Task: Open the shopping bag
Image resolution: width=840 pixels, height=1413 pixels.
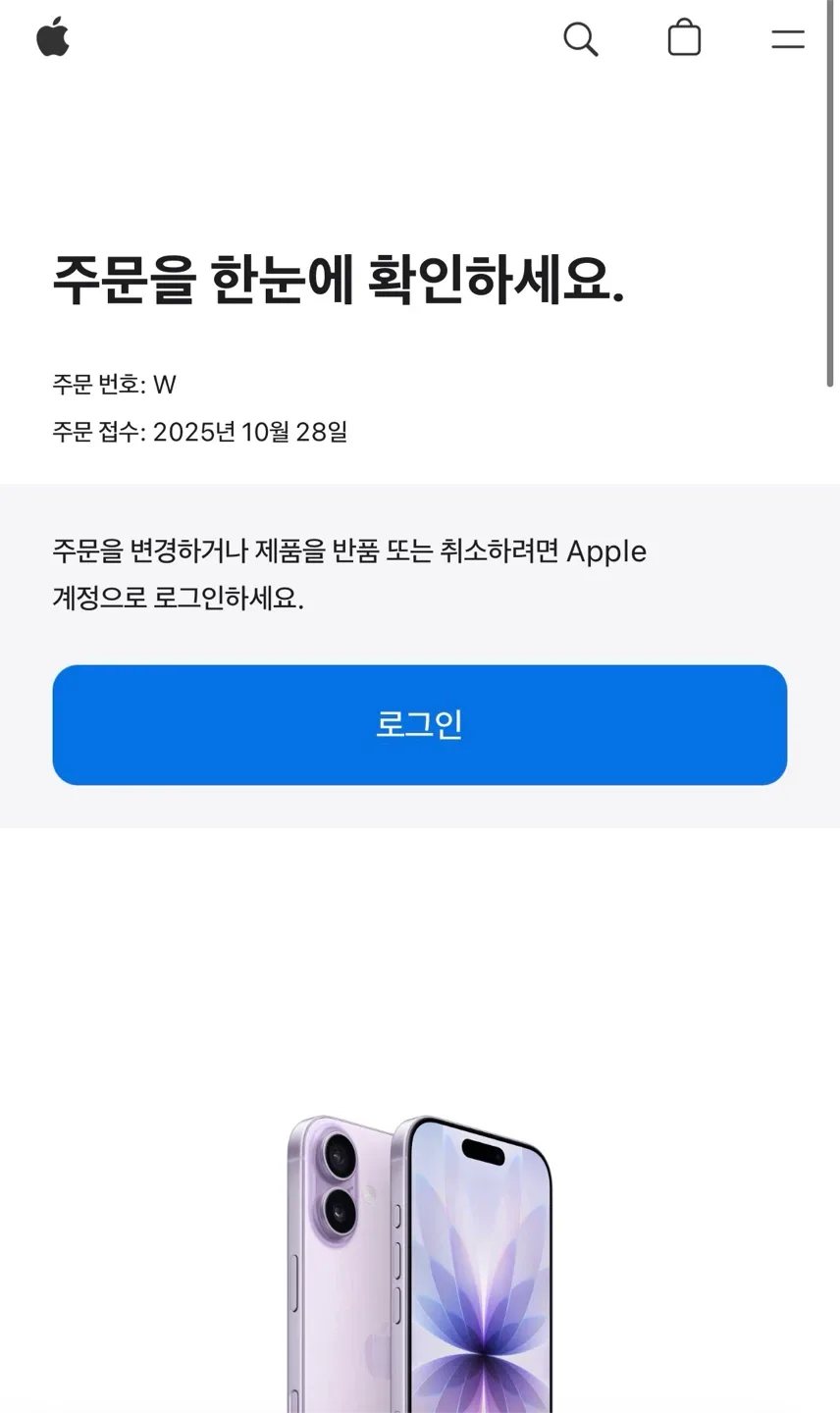Action: coord(684,38)
